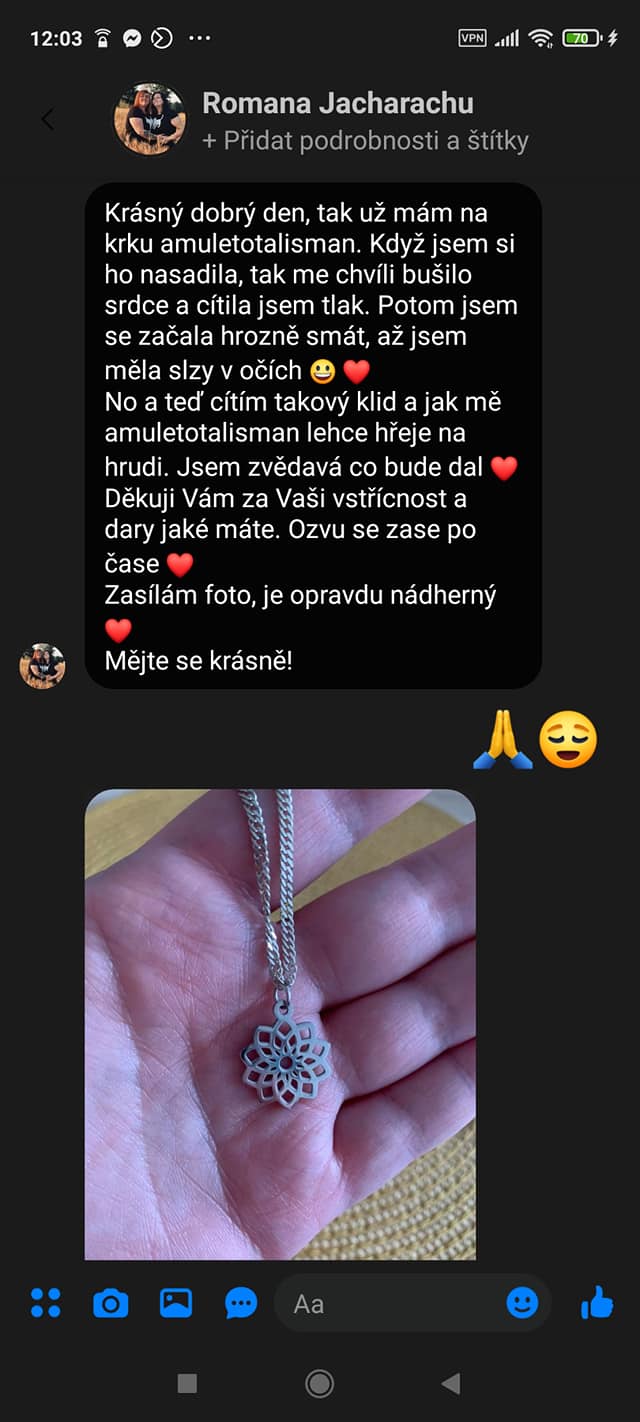
Task: Open the amulet photo in the chat
Action: pyautogui.click(x=280, y=1024)
